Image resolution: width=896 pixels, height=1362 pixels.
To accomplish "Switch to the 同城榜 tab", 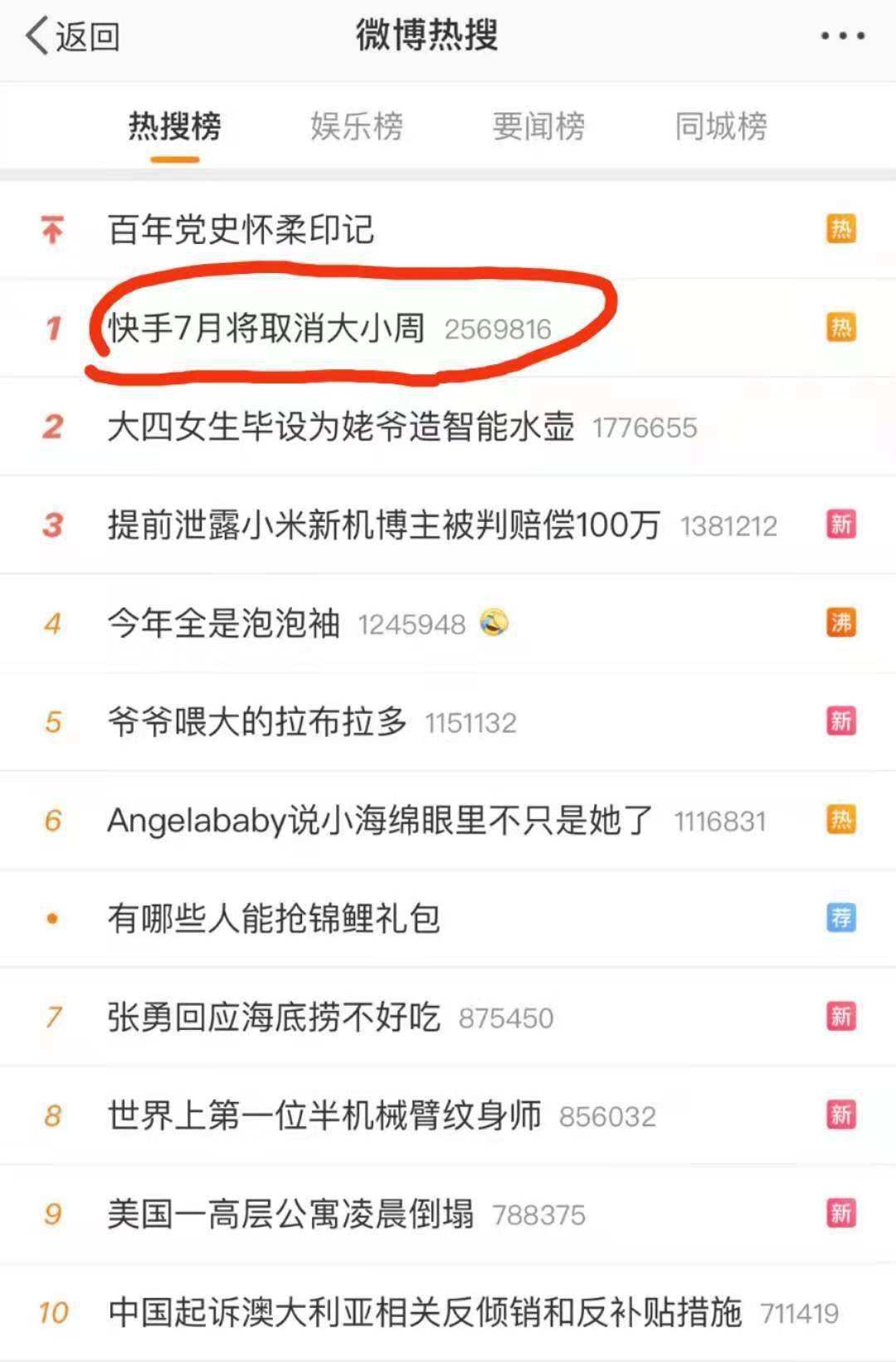I will [720, 127].
